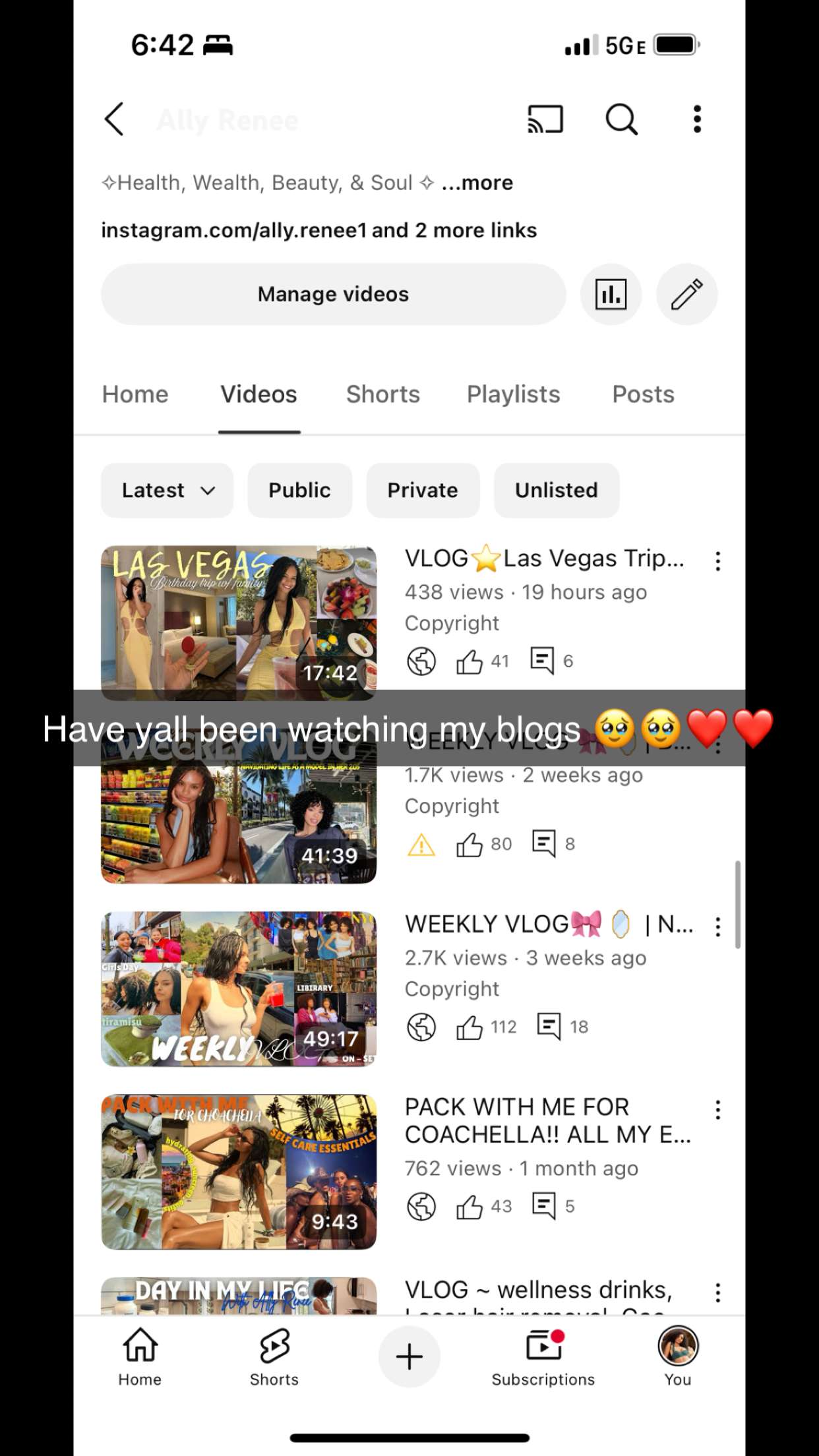
Task: Select the Unlisted filter chip
Action: [x=556, y=490]
